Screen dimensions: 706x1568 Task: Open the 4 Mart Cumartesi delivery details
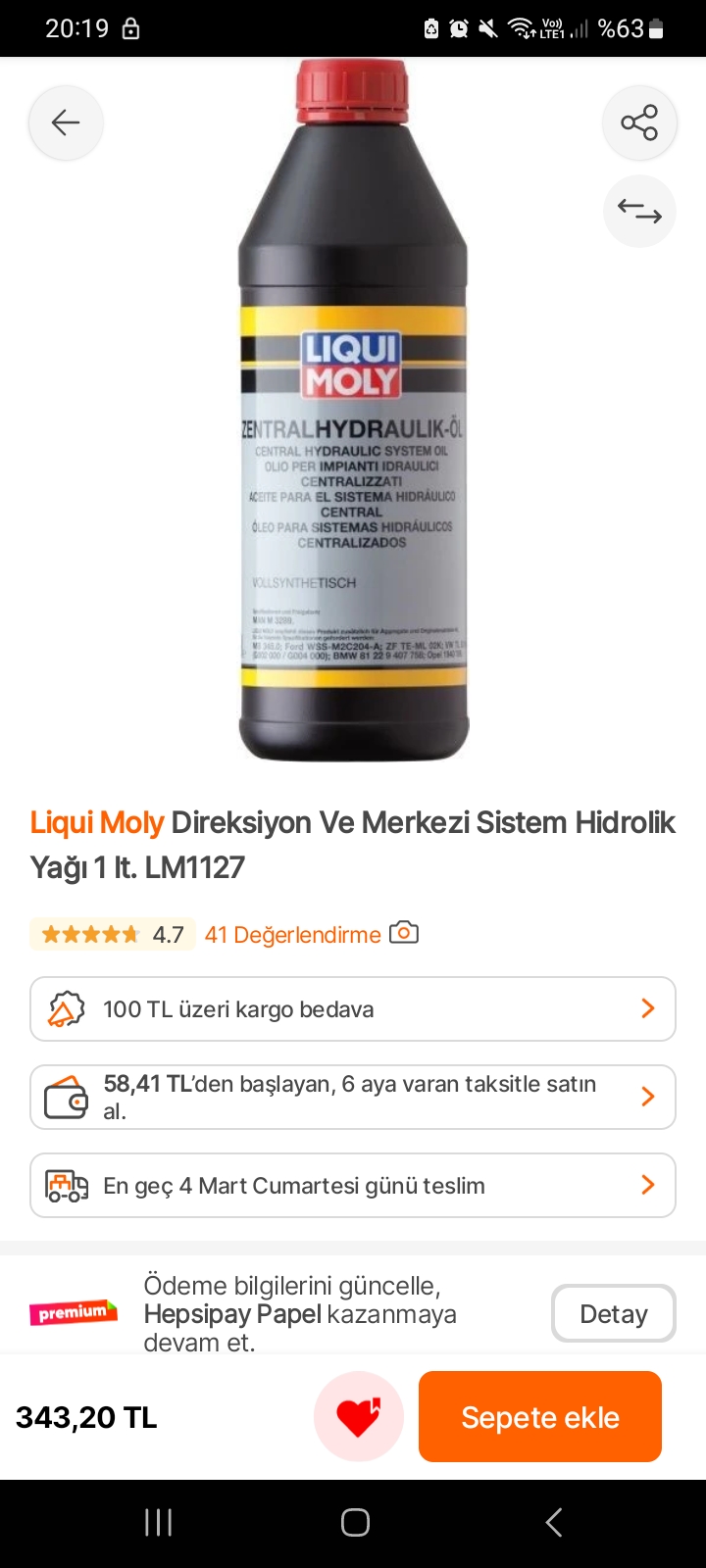click(353, 1185)
